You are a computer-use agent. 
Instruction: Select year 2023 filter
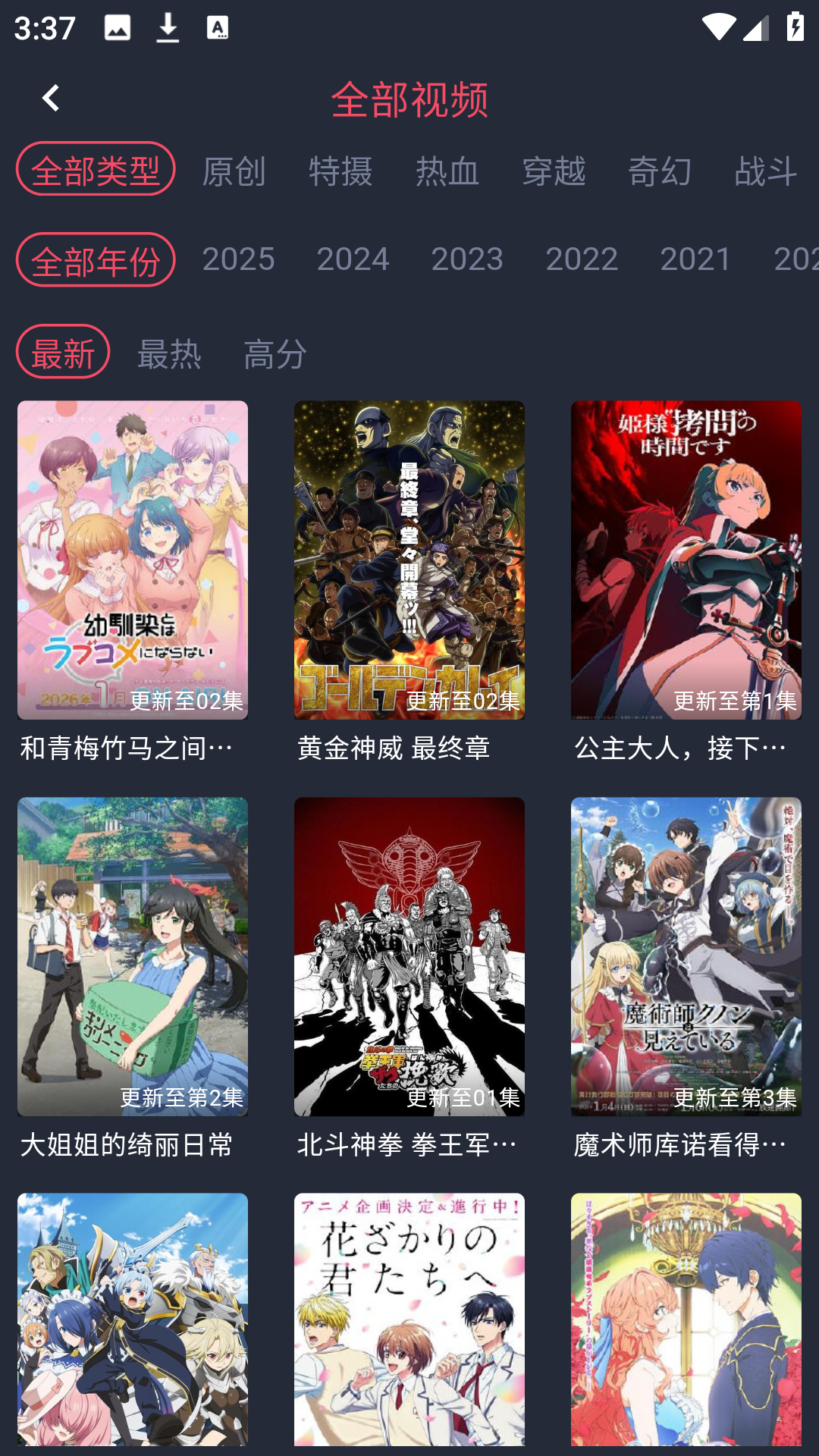coord(467,259)
